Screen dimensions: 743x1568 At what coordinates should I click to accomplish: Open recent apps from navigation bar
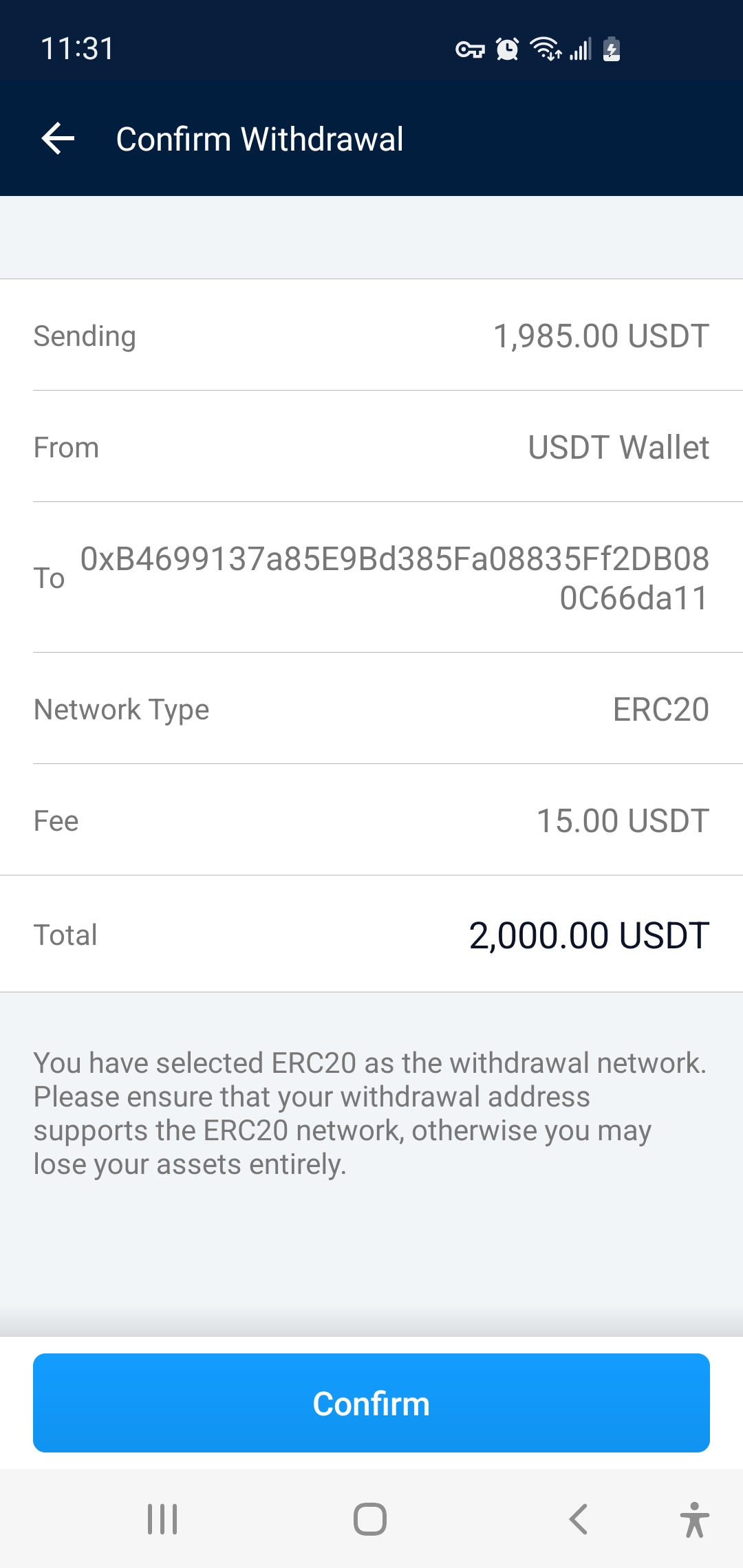pos(162,1519)
